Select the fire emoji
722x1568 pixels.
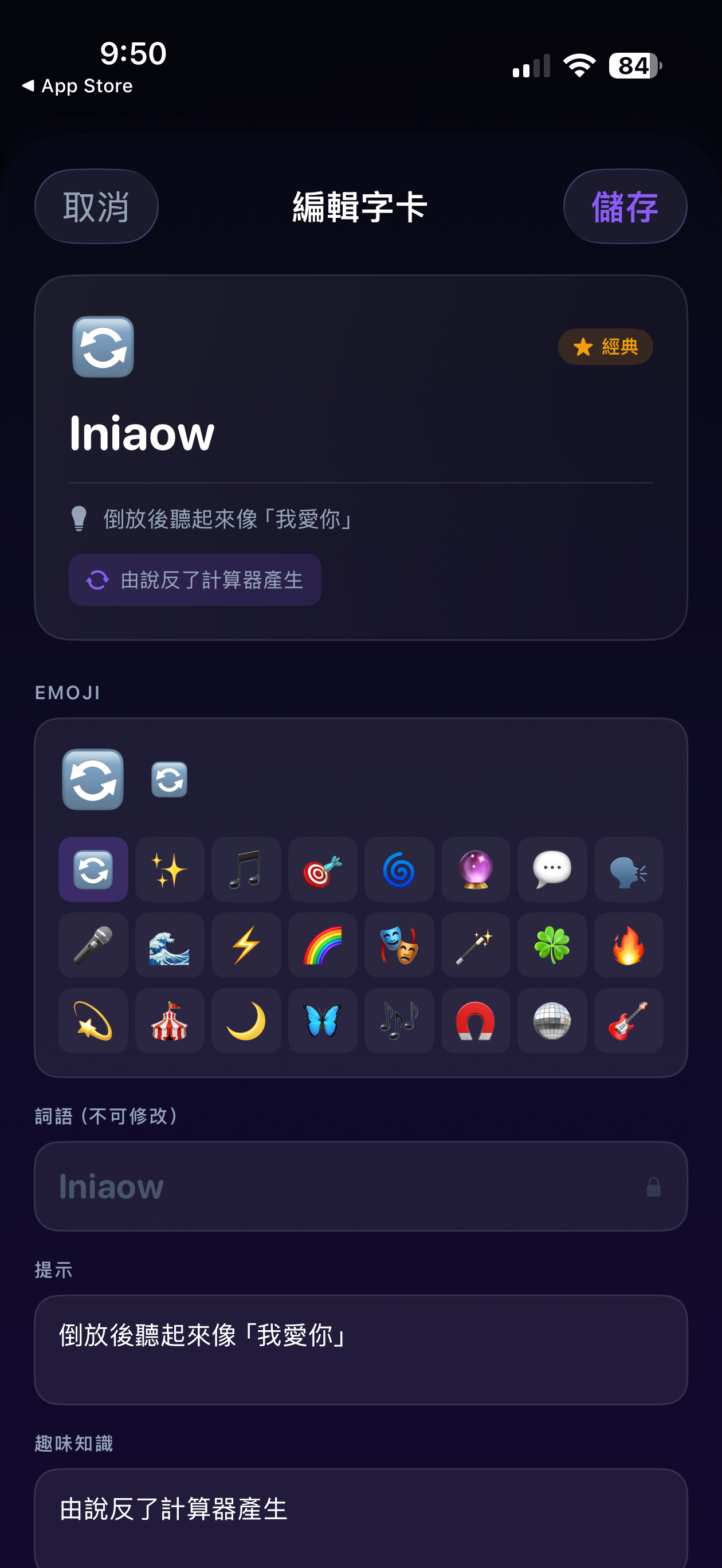(628, 945)
